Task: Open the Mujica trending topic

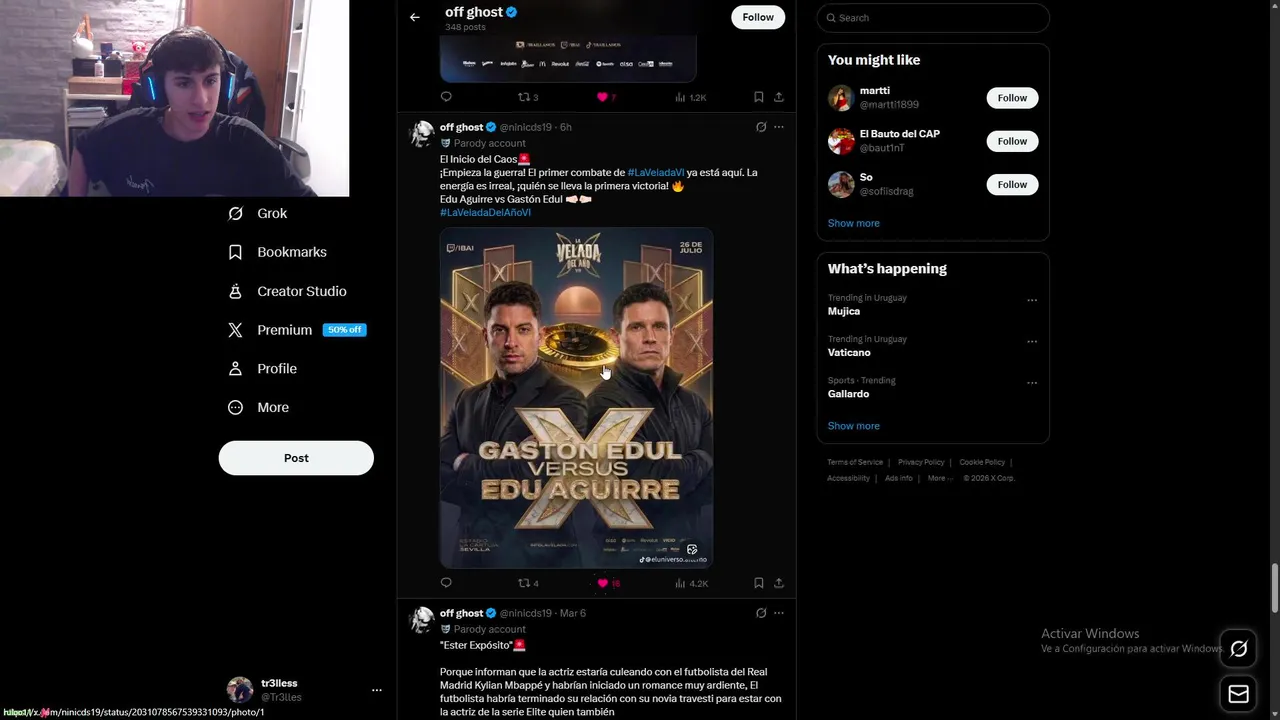Action: point(844,311)
